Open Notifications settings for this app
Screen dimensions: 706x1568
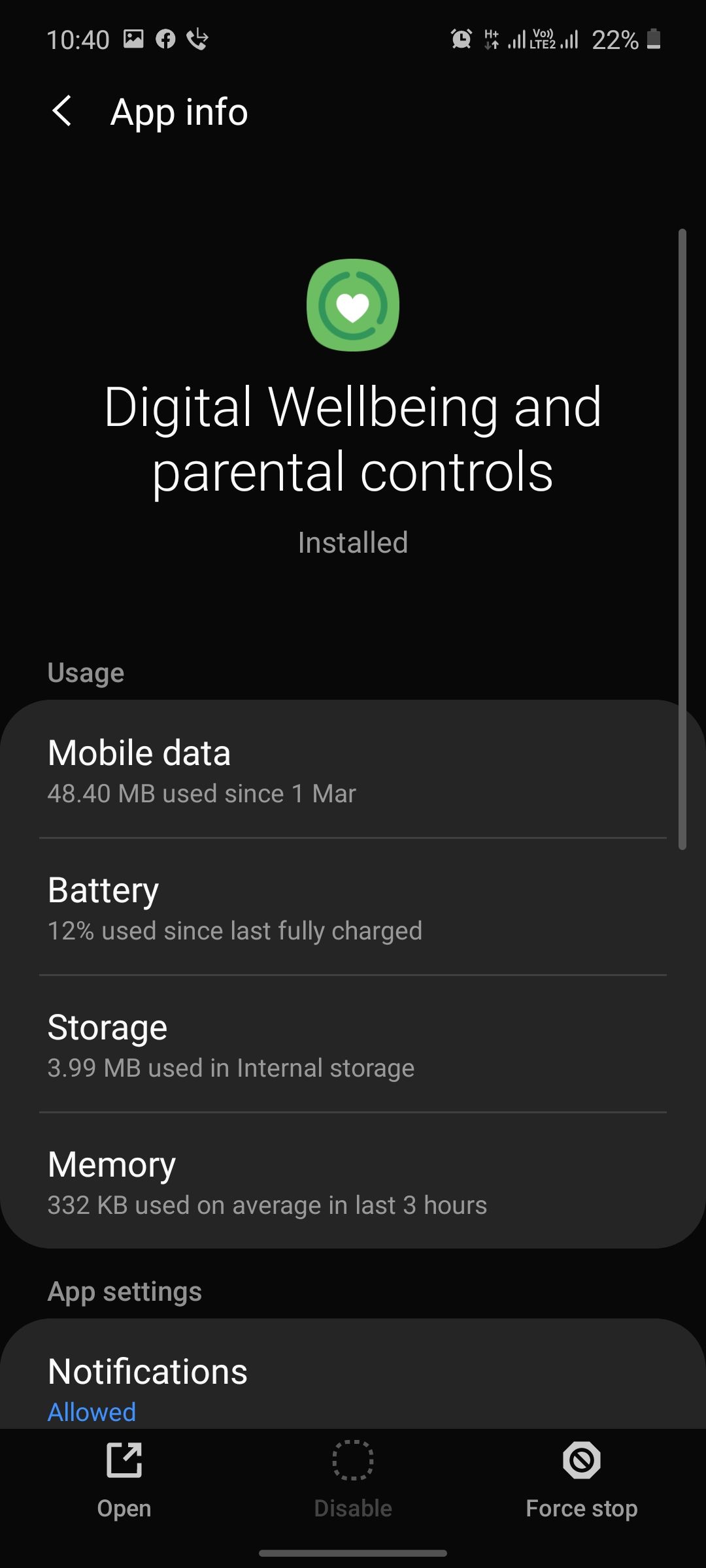[x=353, y=1382]
